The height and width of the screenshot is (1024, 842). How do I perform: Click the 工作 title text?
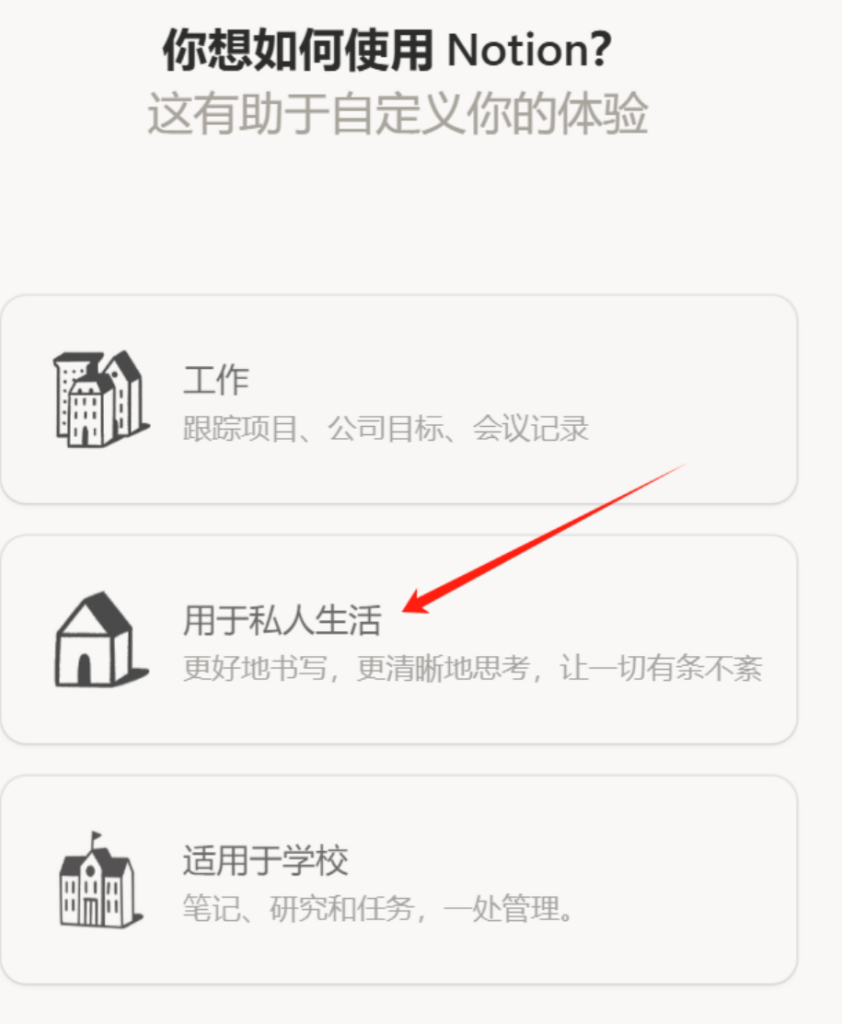point(216,379)
